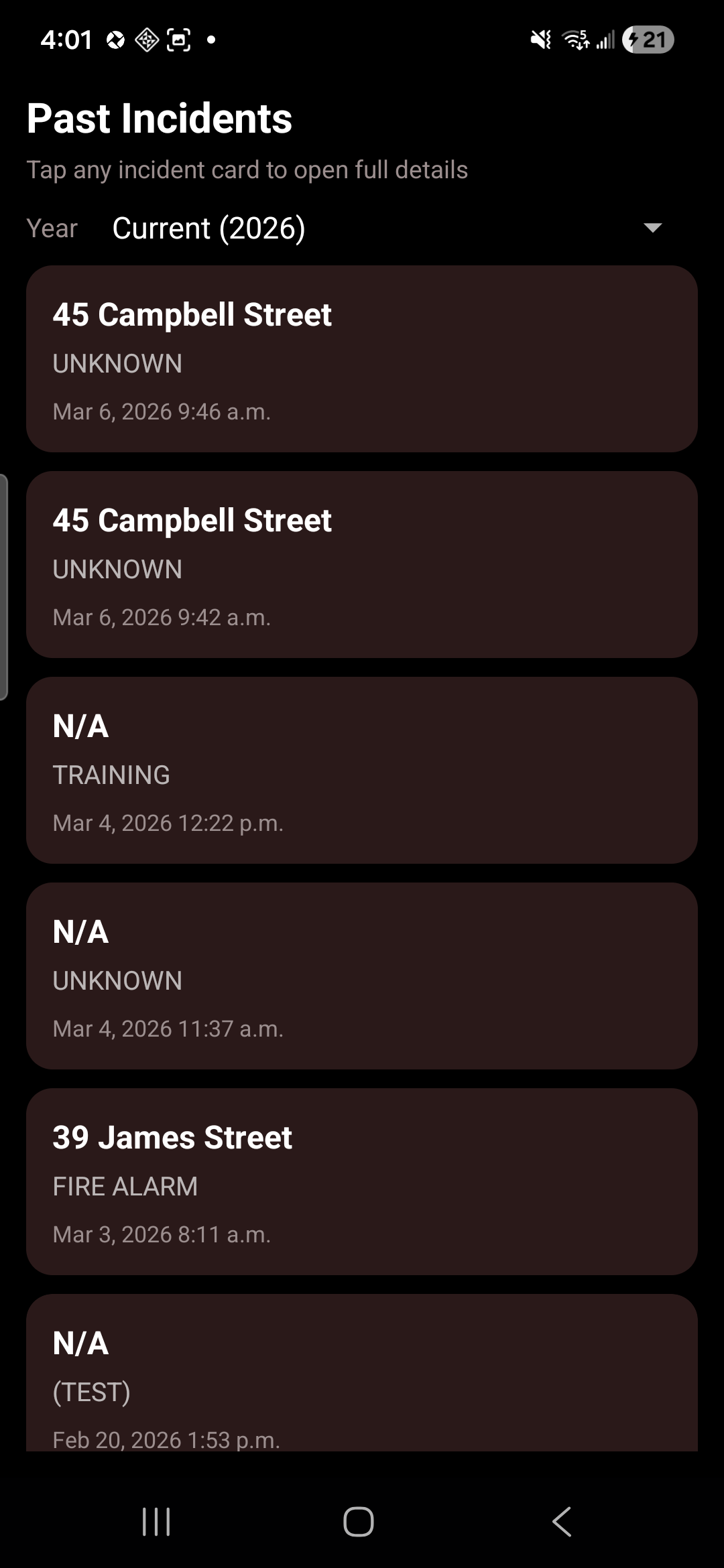Open the 45 Campbell Street incident from 9:46 a.m.
Viewport: 724px width, 1568px height.
click(x=362, y=359)
